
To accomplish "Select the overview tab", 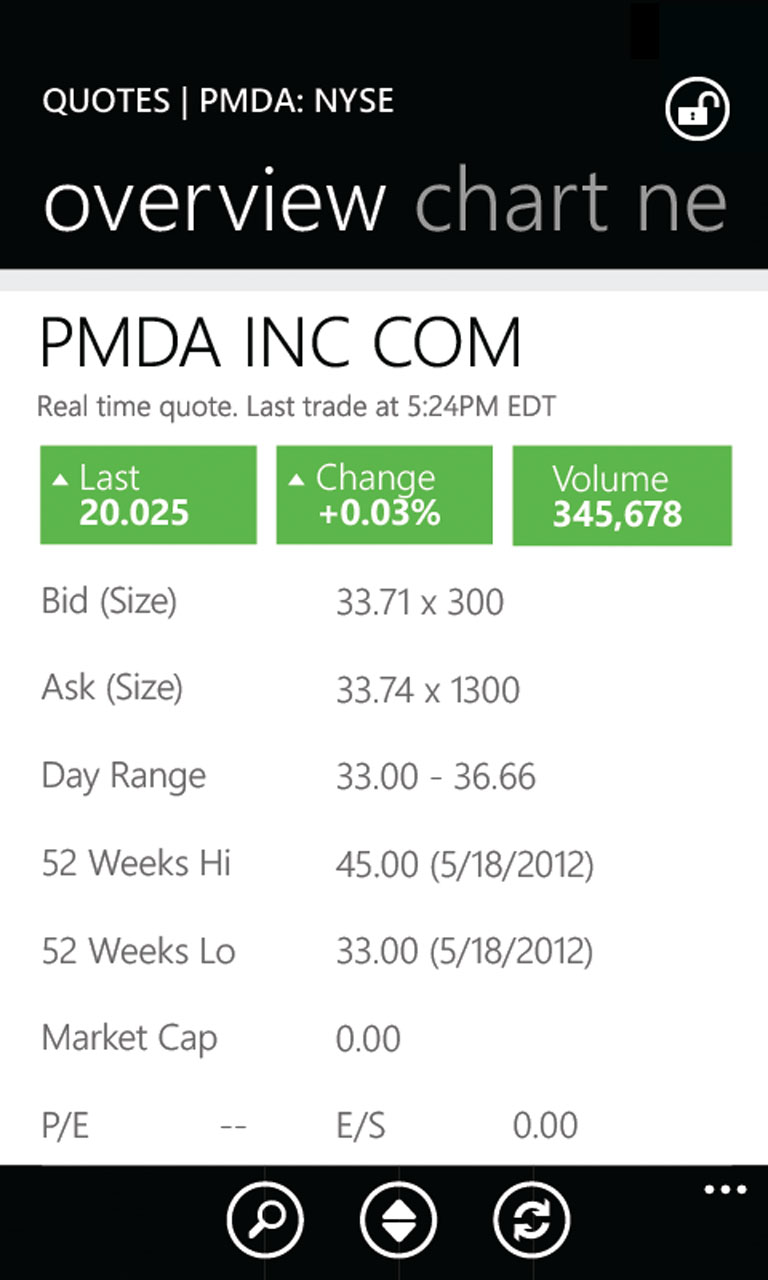I will 214,201.
